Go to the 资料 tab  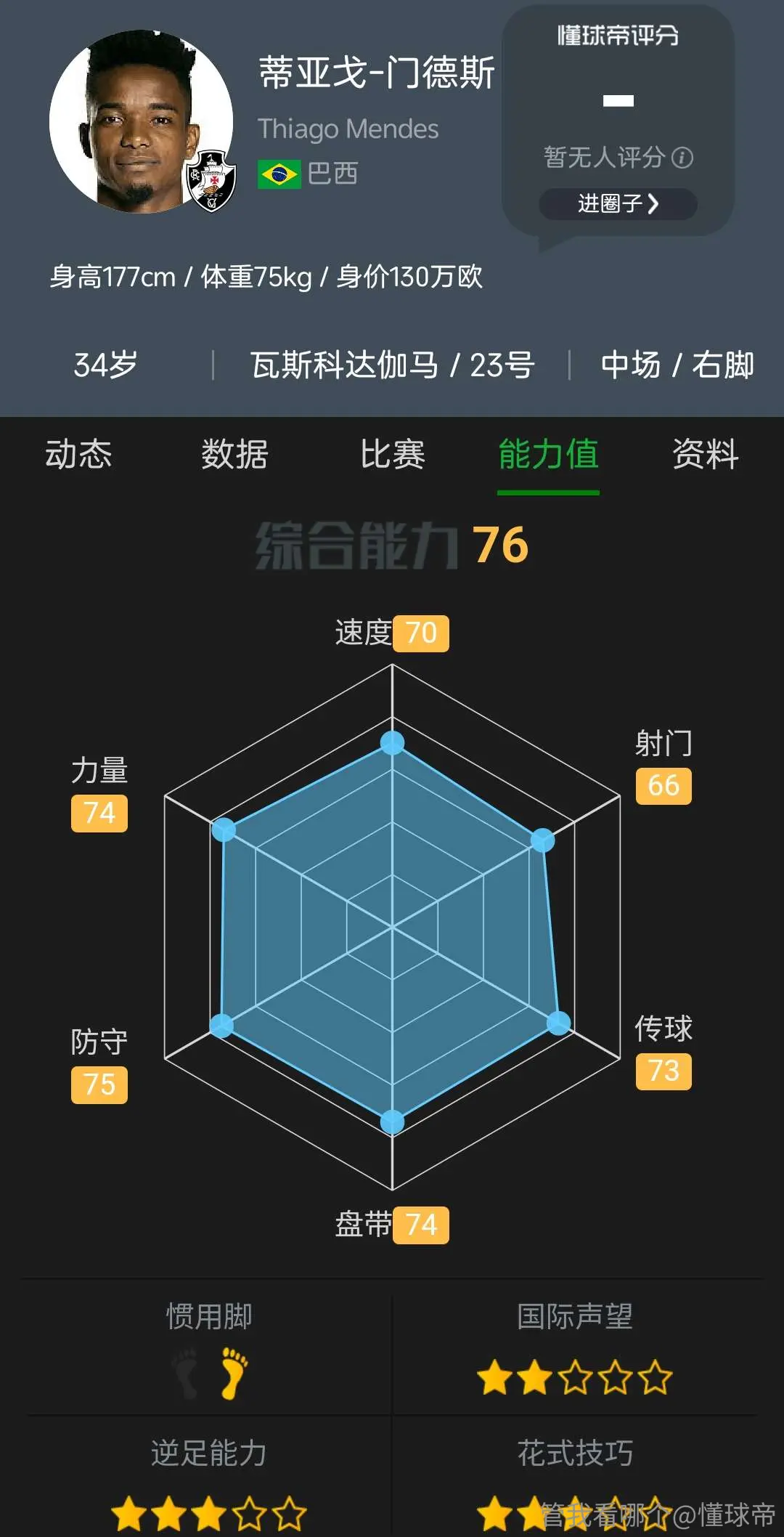pyautogui.click(x=705, y=455)
